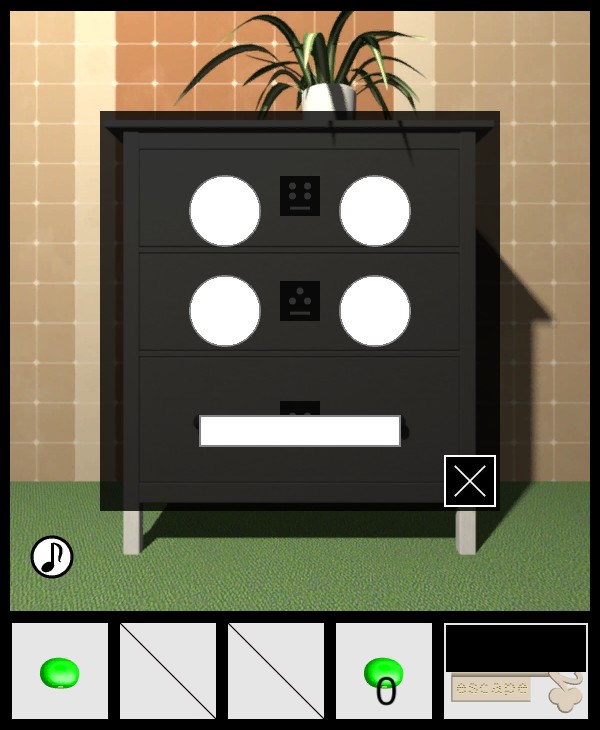Tap the top-left white circle
This screenshot has height=730, width=600.
tap(225, 211)
